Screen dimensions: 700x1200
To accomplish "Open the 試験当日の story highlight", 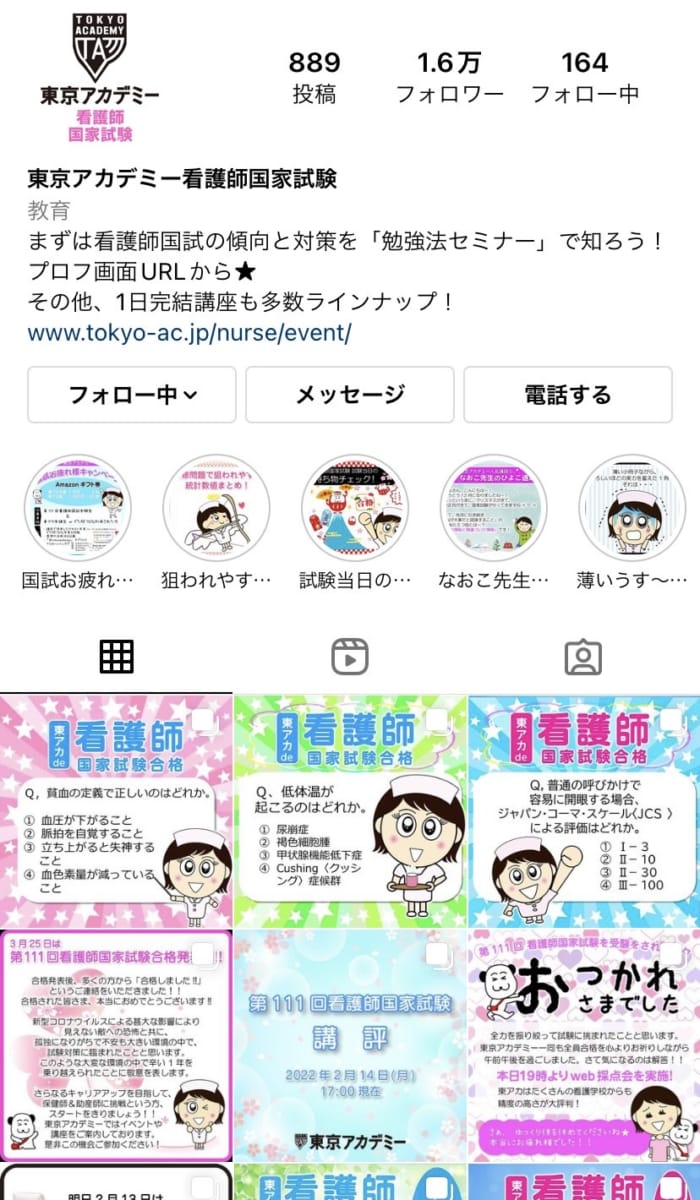I will pos(355,508).
